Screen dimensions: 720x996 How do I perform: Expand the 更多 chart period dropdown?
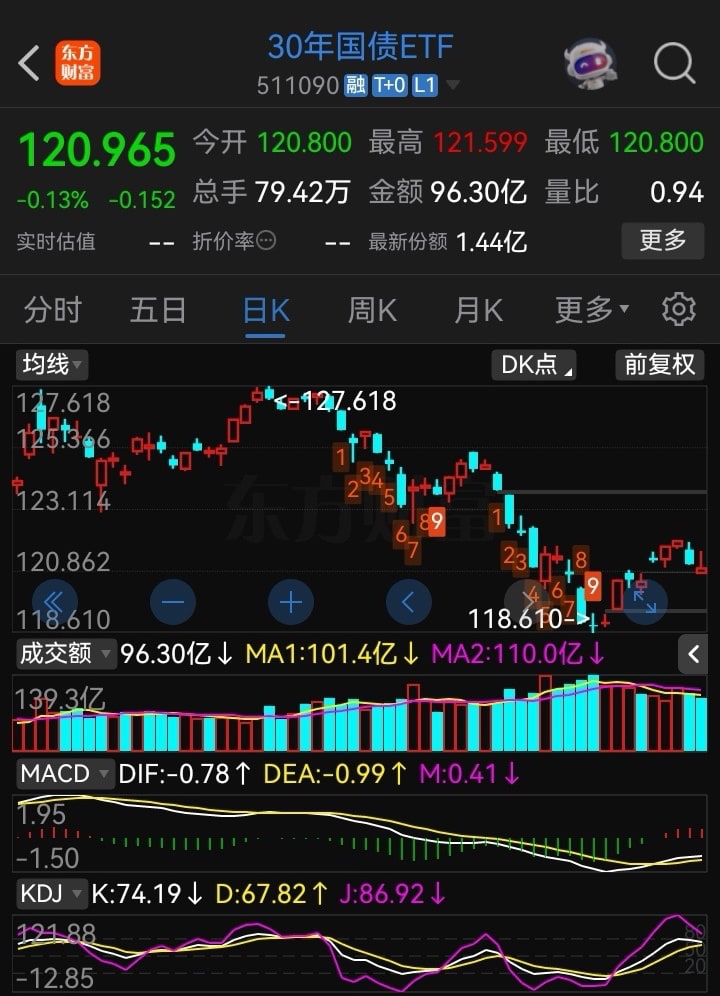(x=591, y=310)
